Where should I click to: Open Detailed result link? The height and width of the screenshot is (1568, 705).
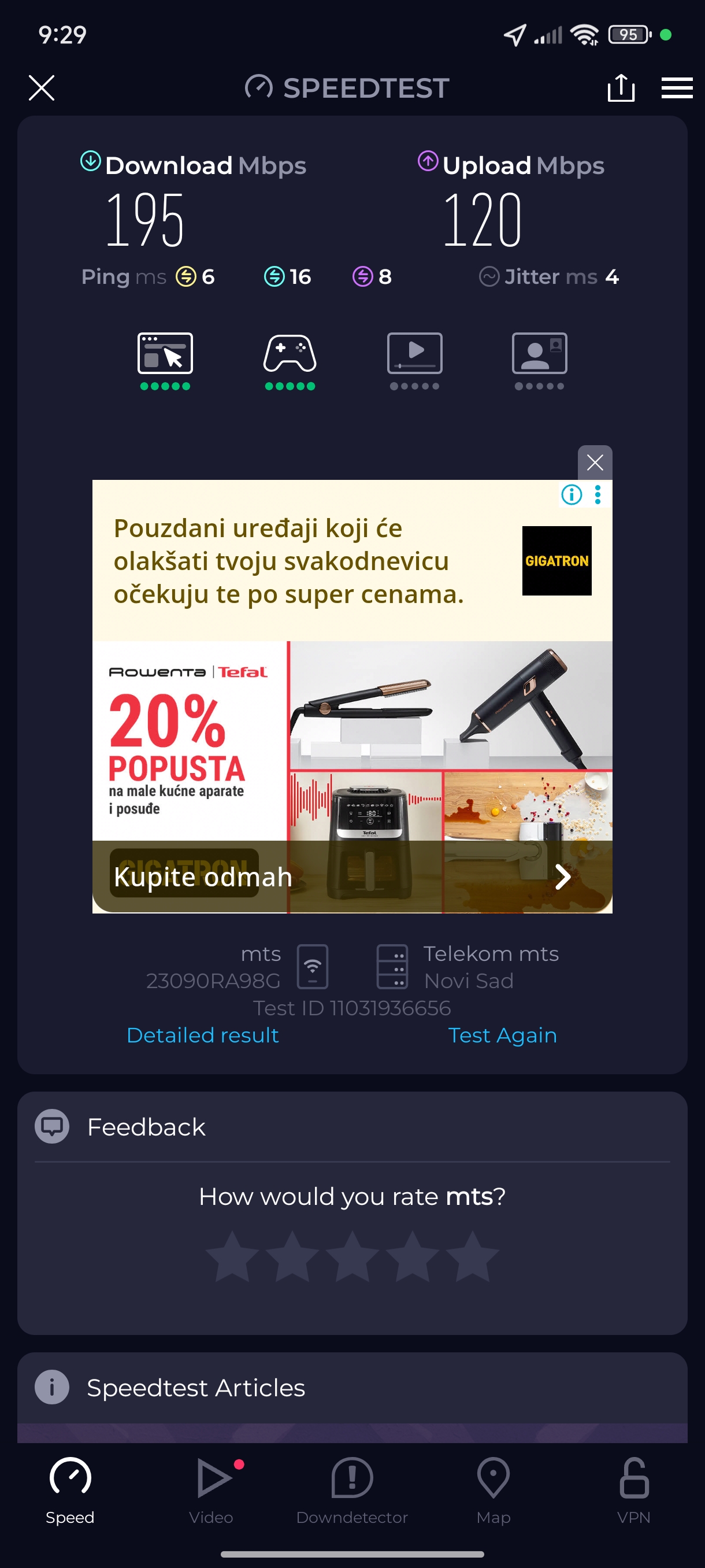click(x=203, y=1035)
